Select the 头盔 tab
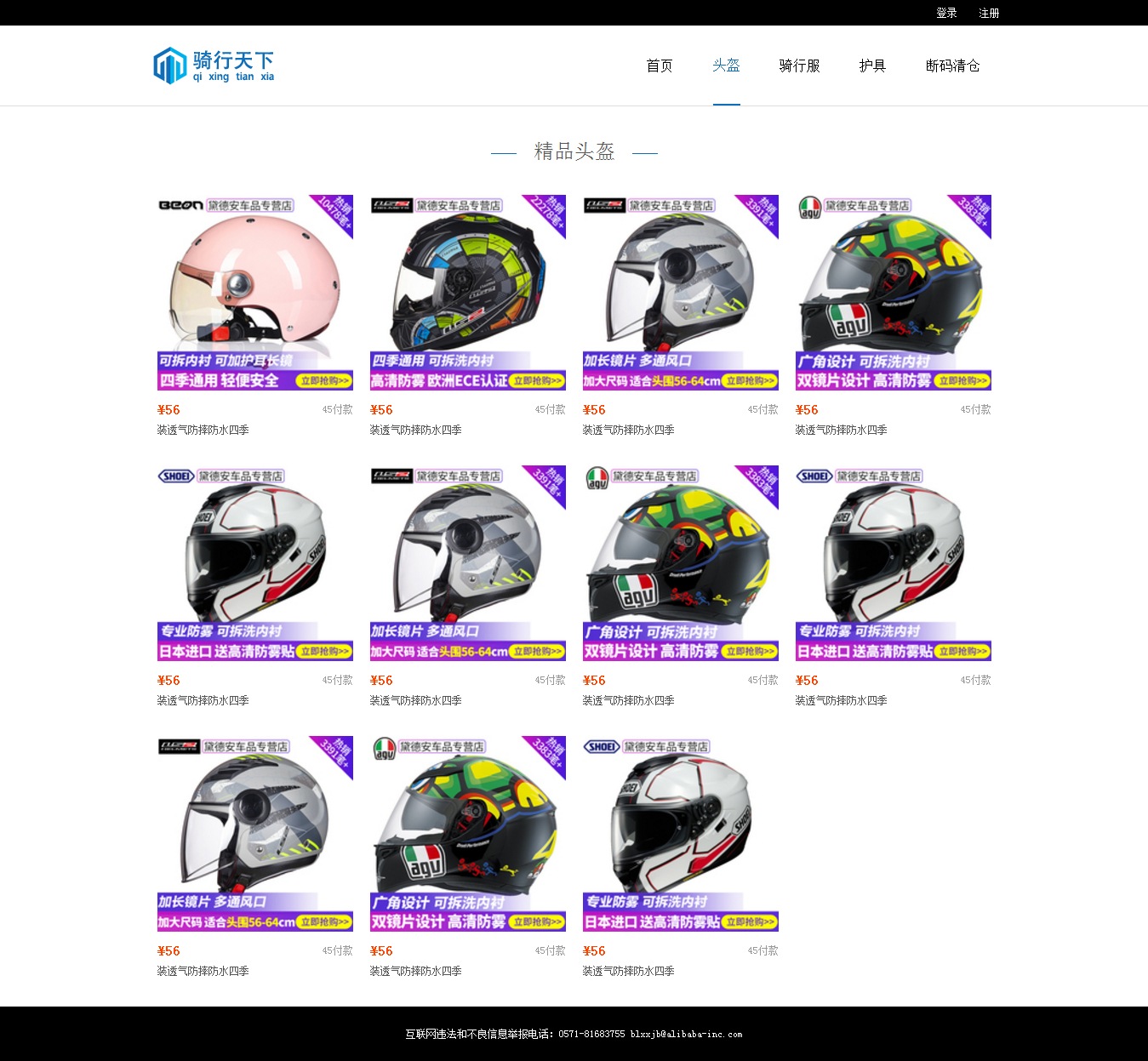 click(726, 66)
